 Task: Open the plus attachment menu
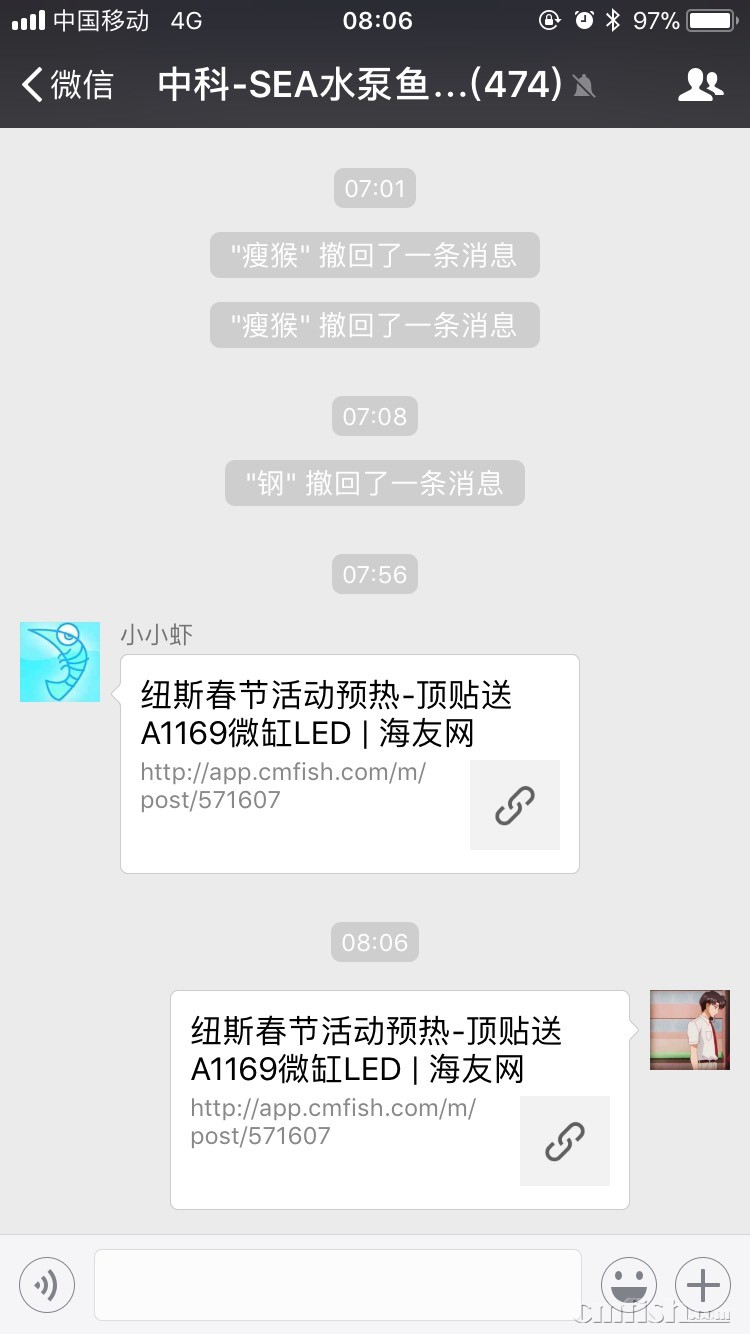[703, 1284]
